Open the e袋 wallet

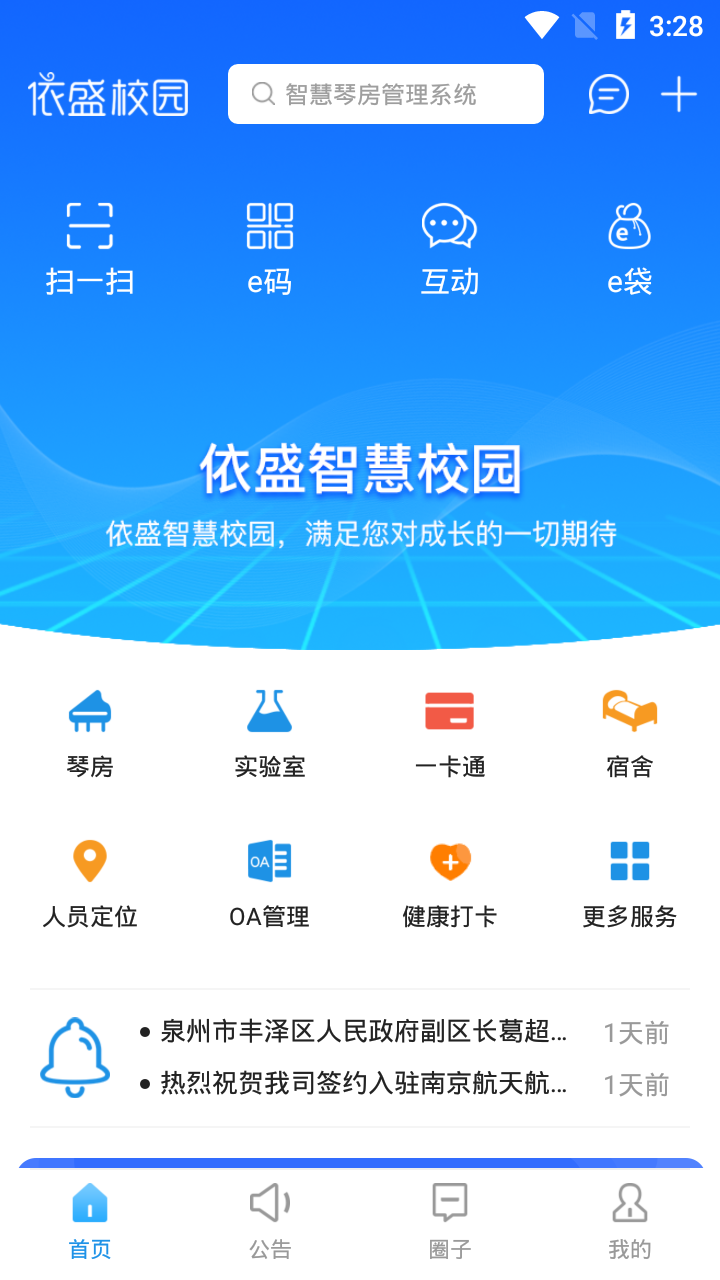[x=629, y=245]
